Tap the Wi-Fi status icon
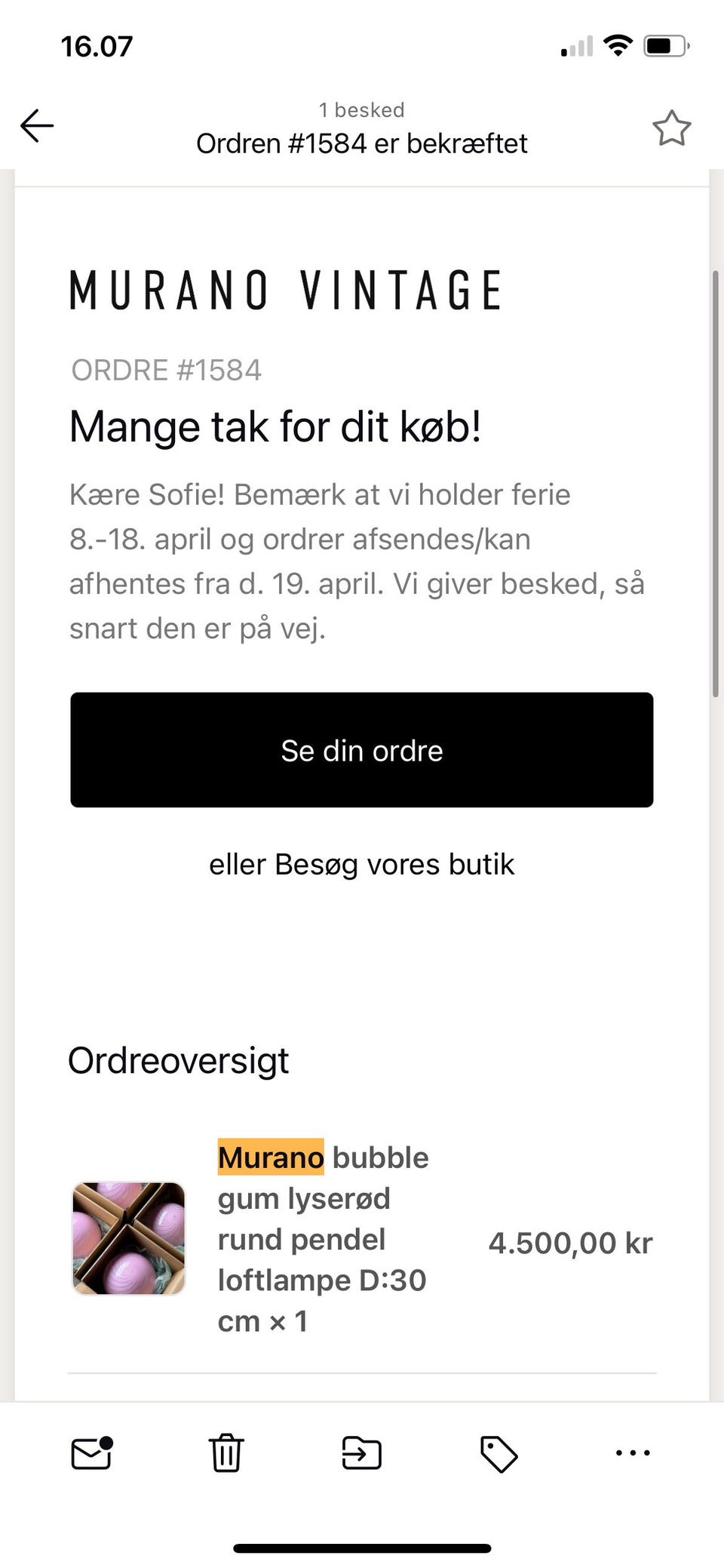 (x=618, y=45)
